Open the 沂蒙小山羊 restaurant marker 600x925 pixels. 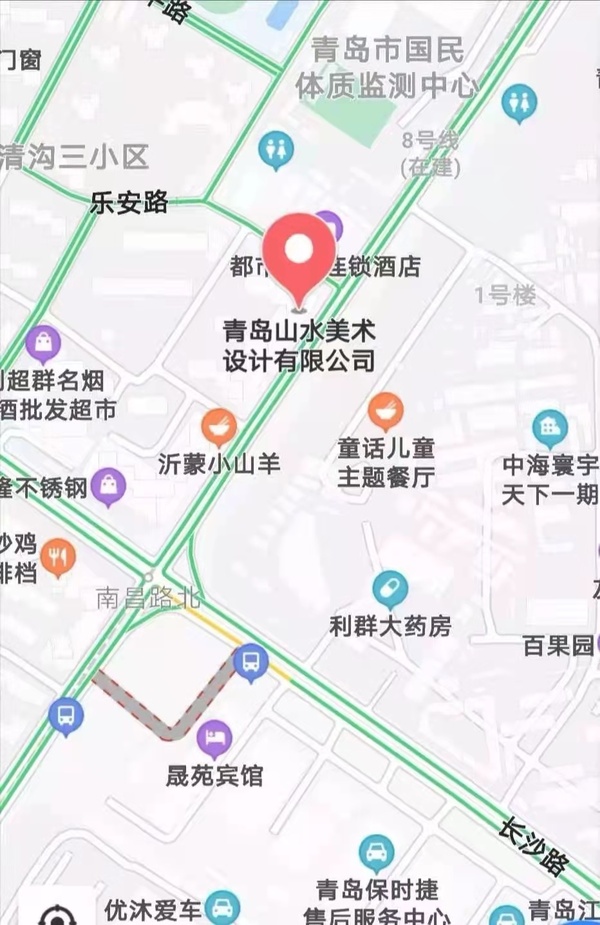pos(219,427)
